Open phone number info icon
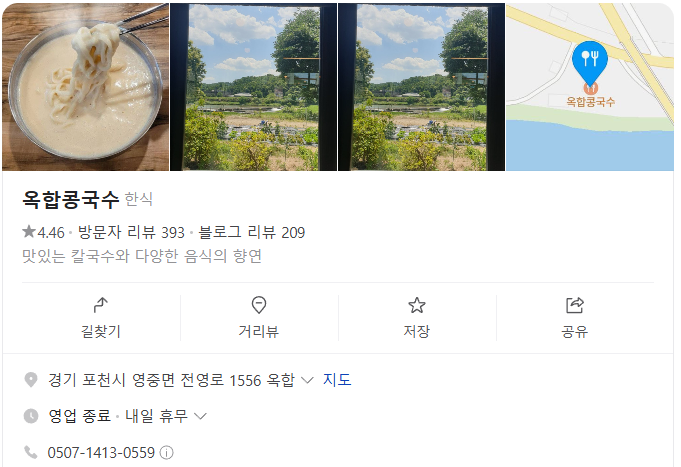 click(x=167, y=453)
